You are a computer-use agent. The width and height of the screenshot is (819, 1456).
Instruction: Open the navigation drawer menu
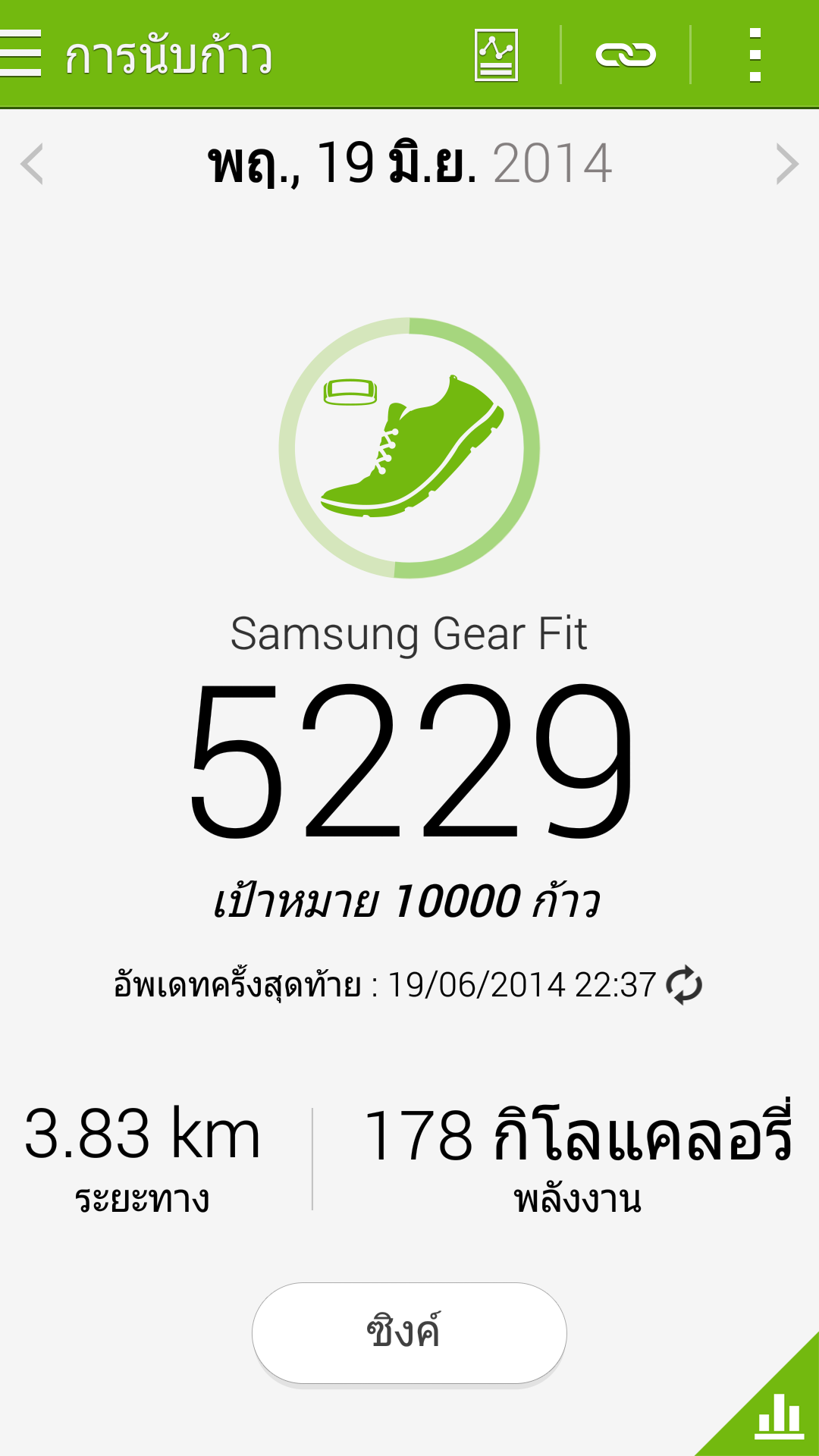tap(21, 54)
